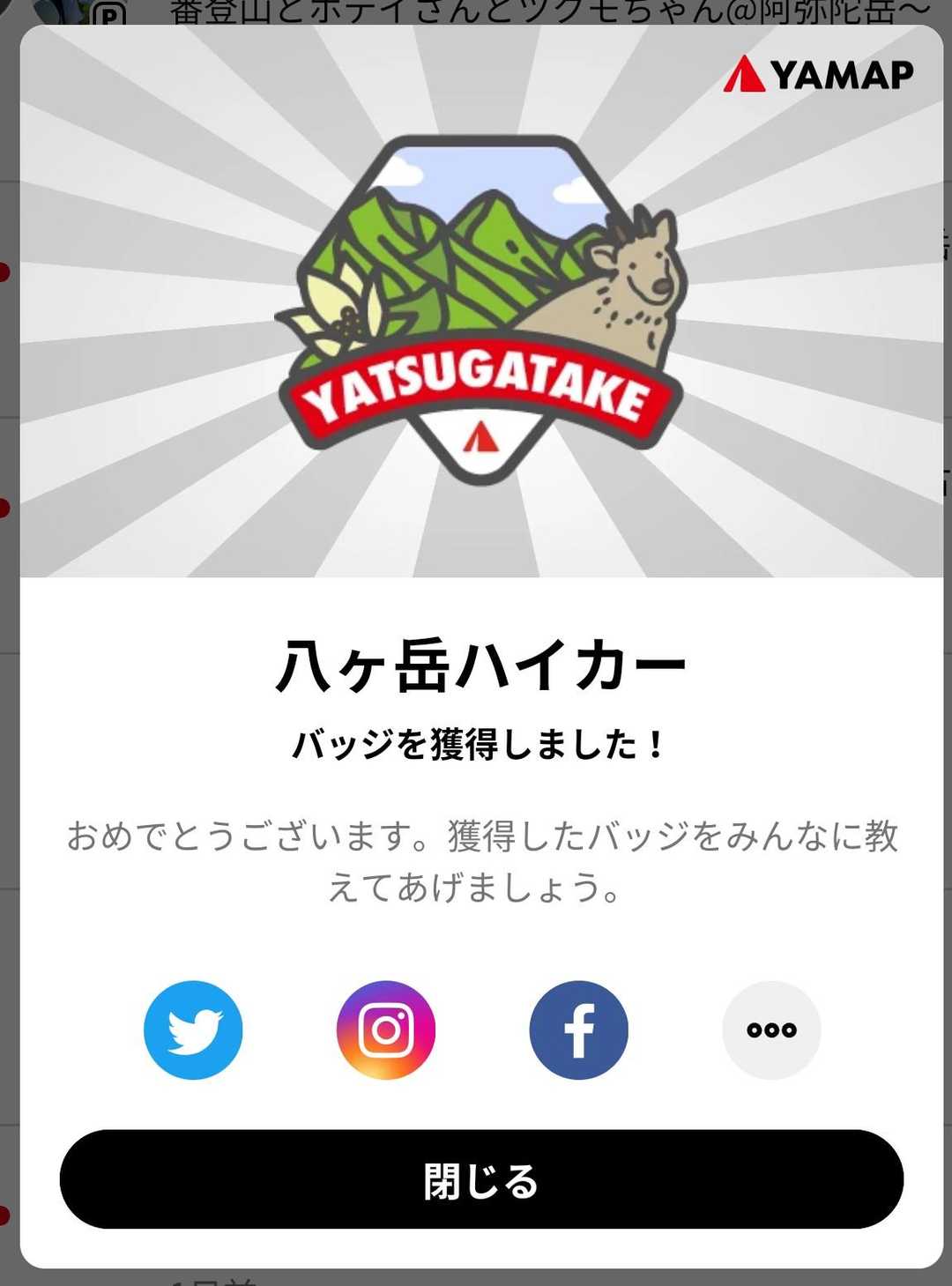The width and height of the screenshot is (952, 1286).
Task: Open more sharing options
Action: pyautogui.click(x=771, y=1030)
